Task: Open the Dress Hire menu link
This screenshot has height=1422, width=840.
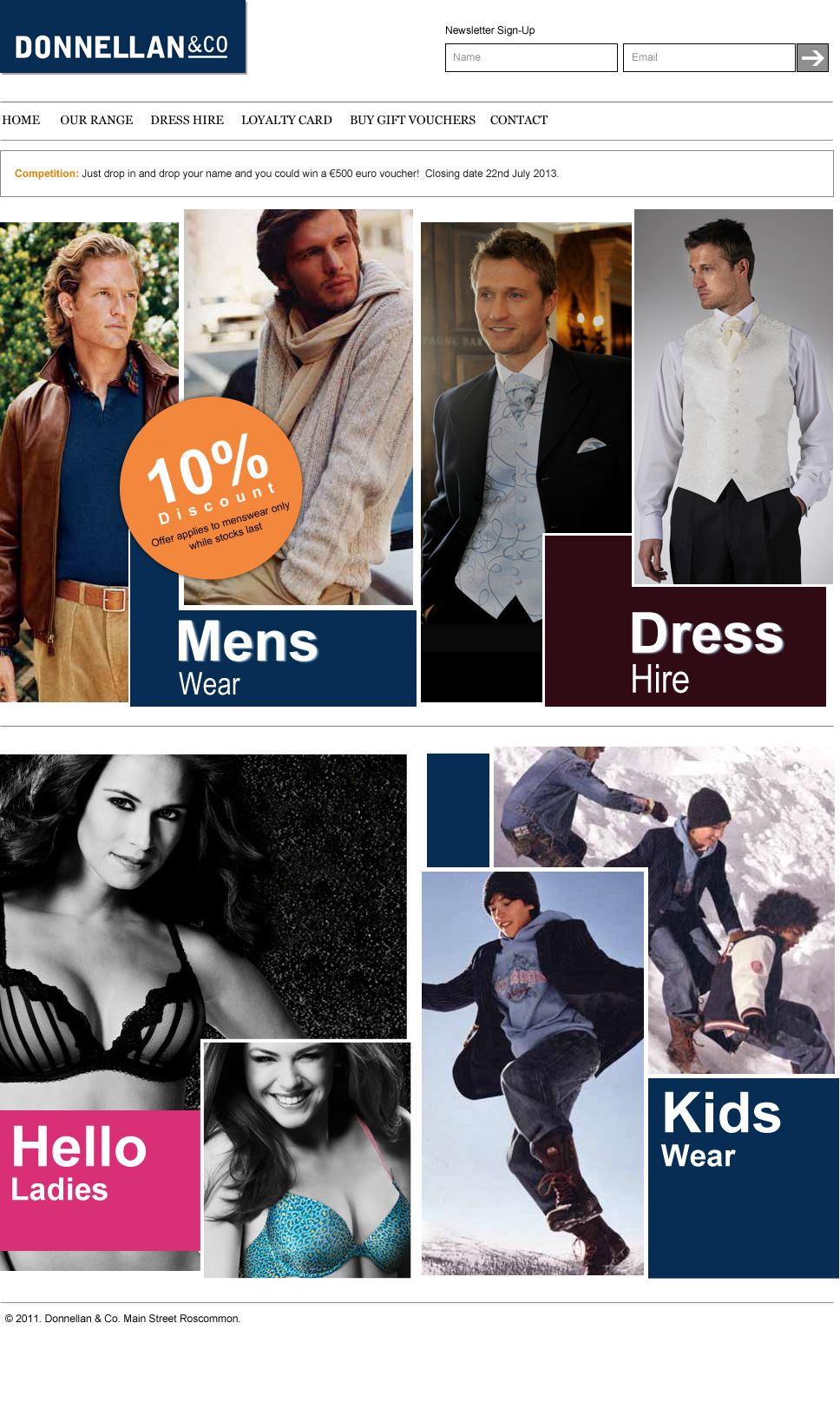Action: (187, 120)
